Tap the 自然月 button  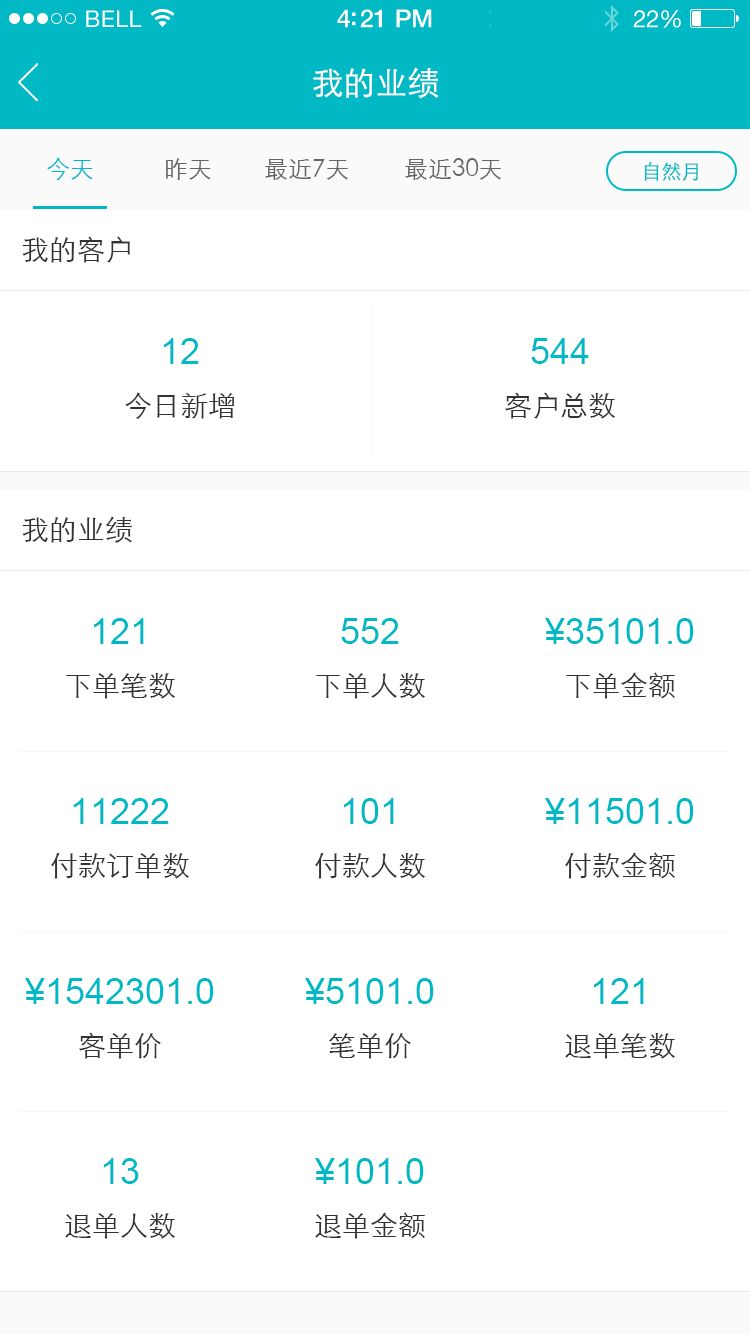coord(671,171)
